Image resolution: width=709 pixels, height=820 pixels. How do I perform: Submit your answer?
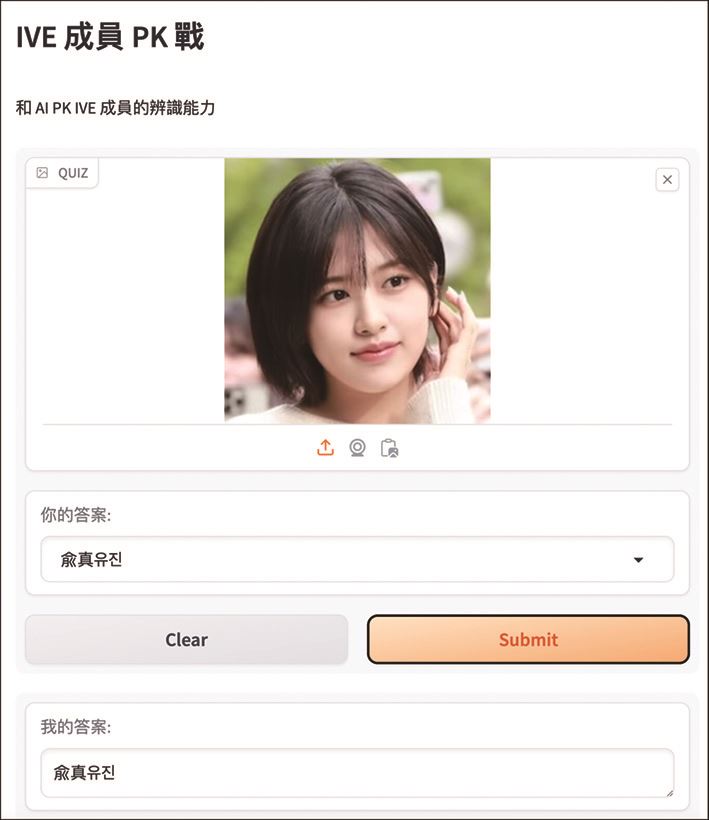click(x=528, y=640)
